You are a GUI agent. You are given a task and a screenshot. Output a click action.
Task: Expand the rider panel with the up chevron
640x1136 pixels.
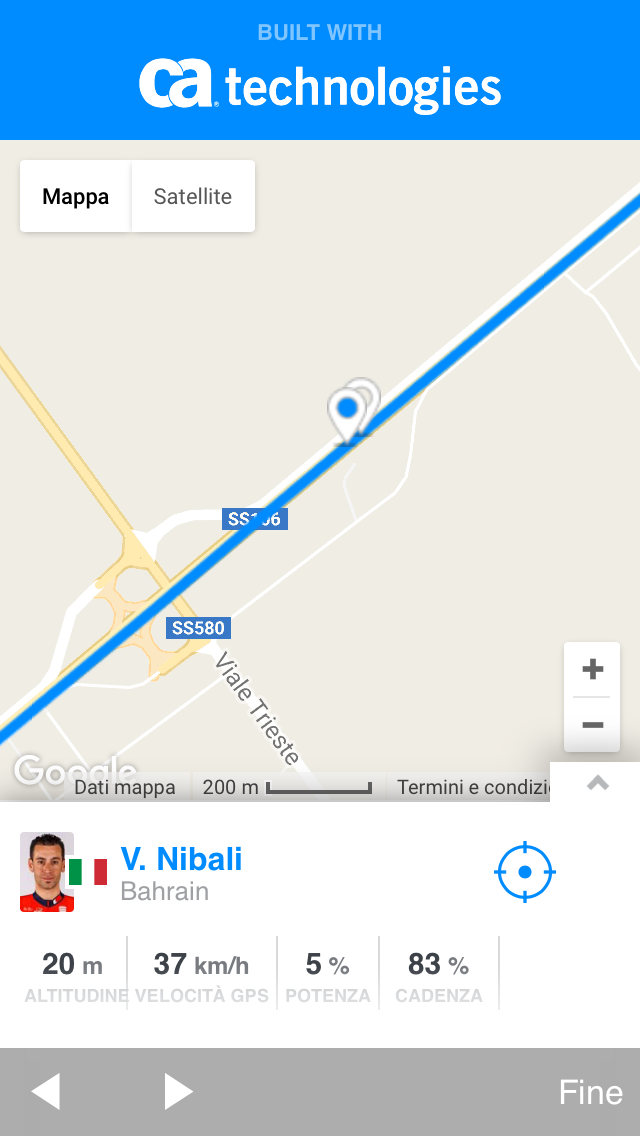[x=597, y=784]
